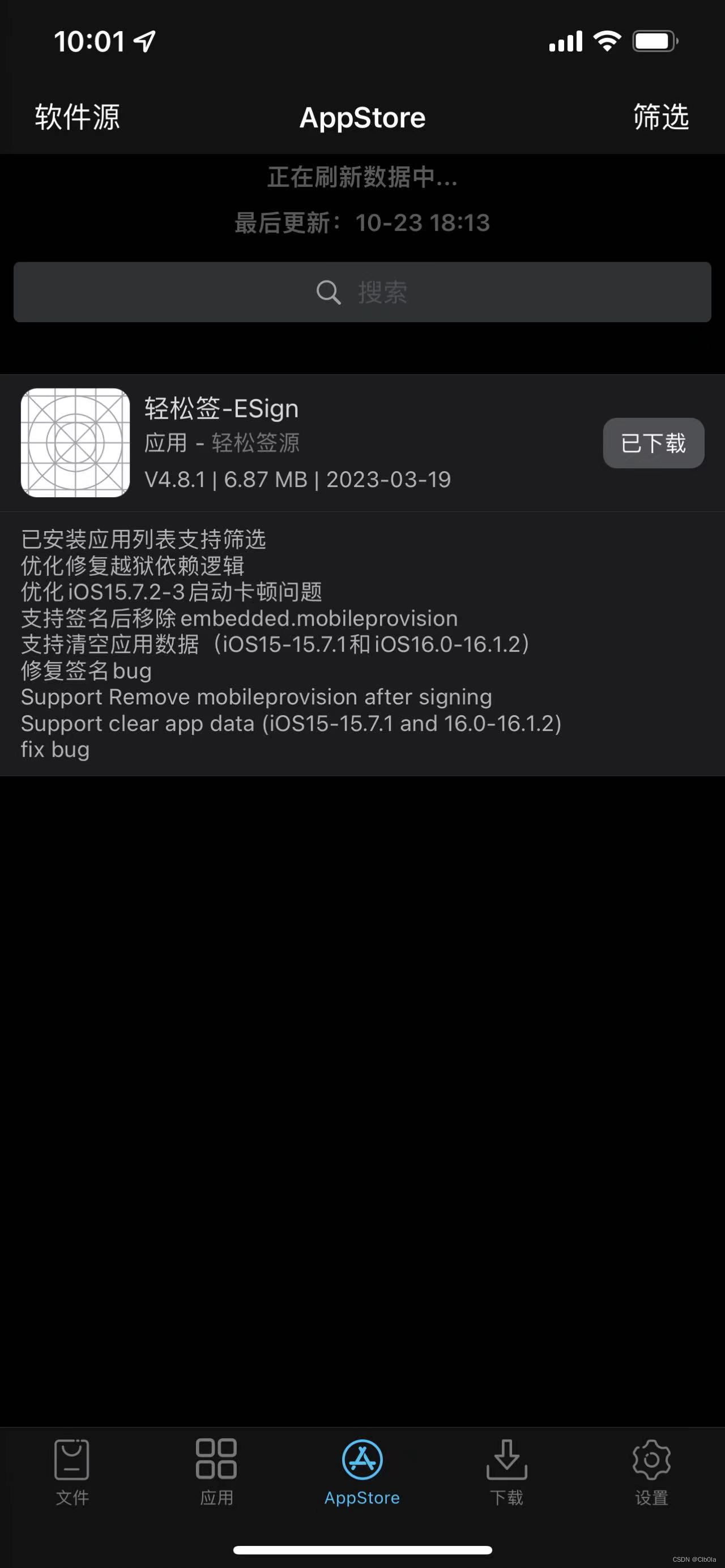Tap the 搜索 search field
725x1568 pixels.
362,292
